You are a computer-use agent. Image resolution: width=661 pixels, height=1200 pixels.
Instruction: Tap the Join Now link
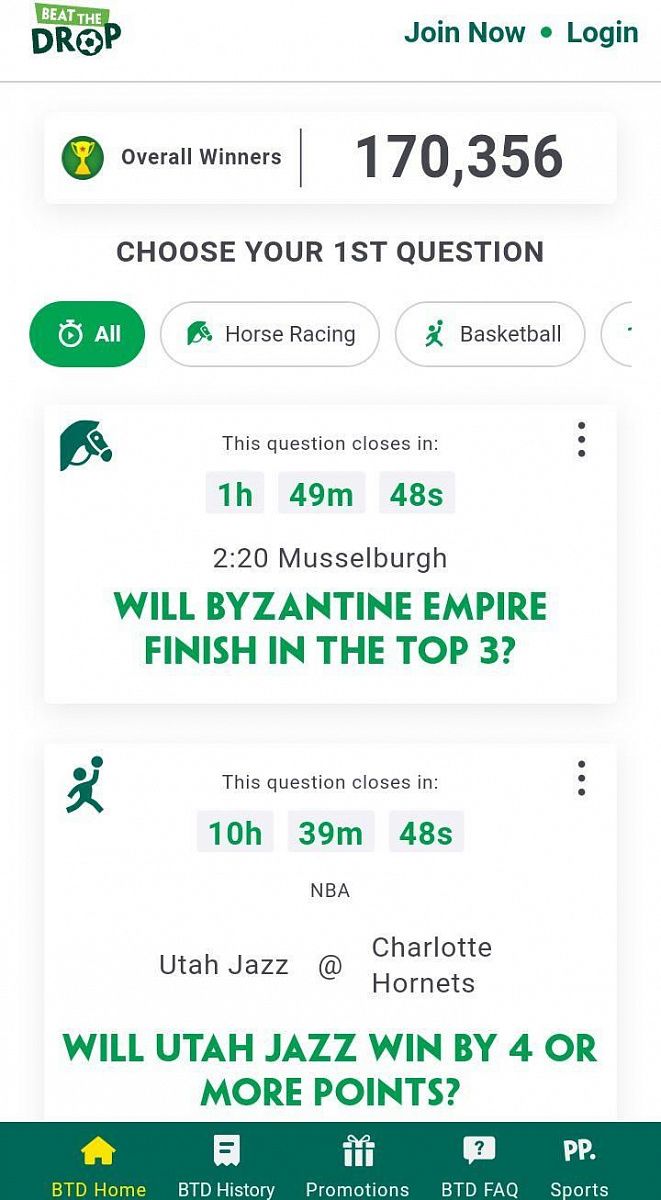pyautogui.click(x=464, y=33)
